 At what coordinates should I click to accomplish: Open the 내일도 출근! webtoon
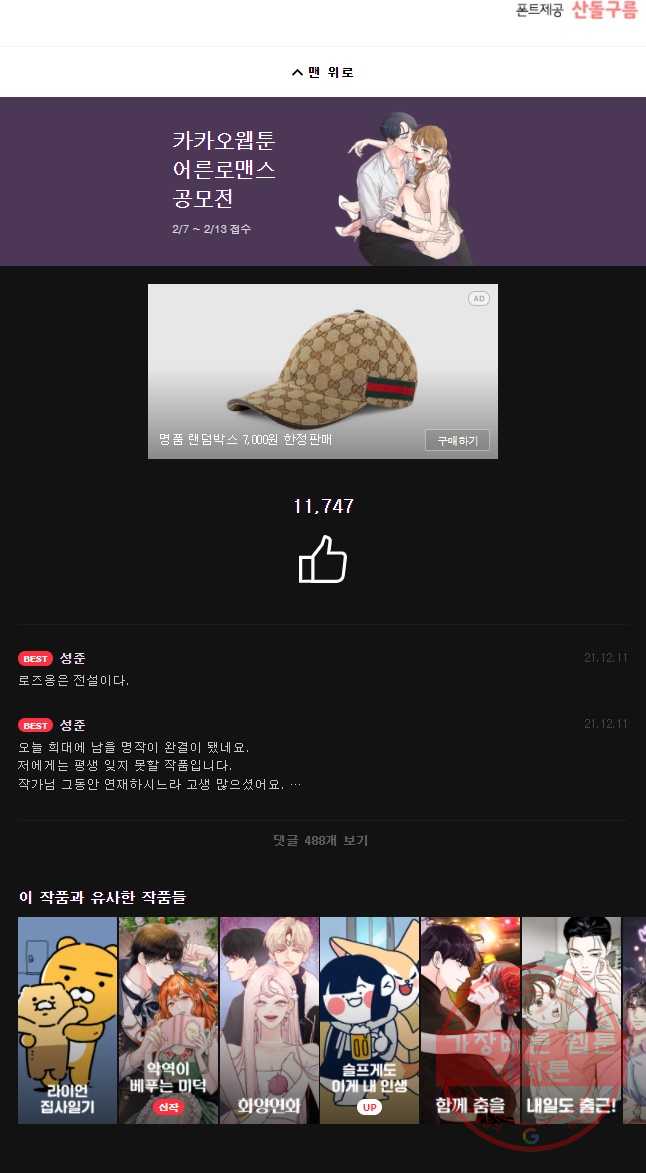[x=571, y=1020]
